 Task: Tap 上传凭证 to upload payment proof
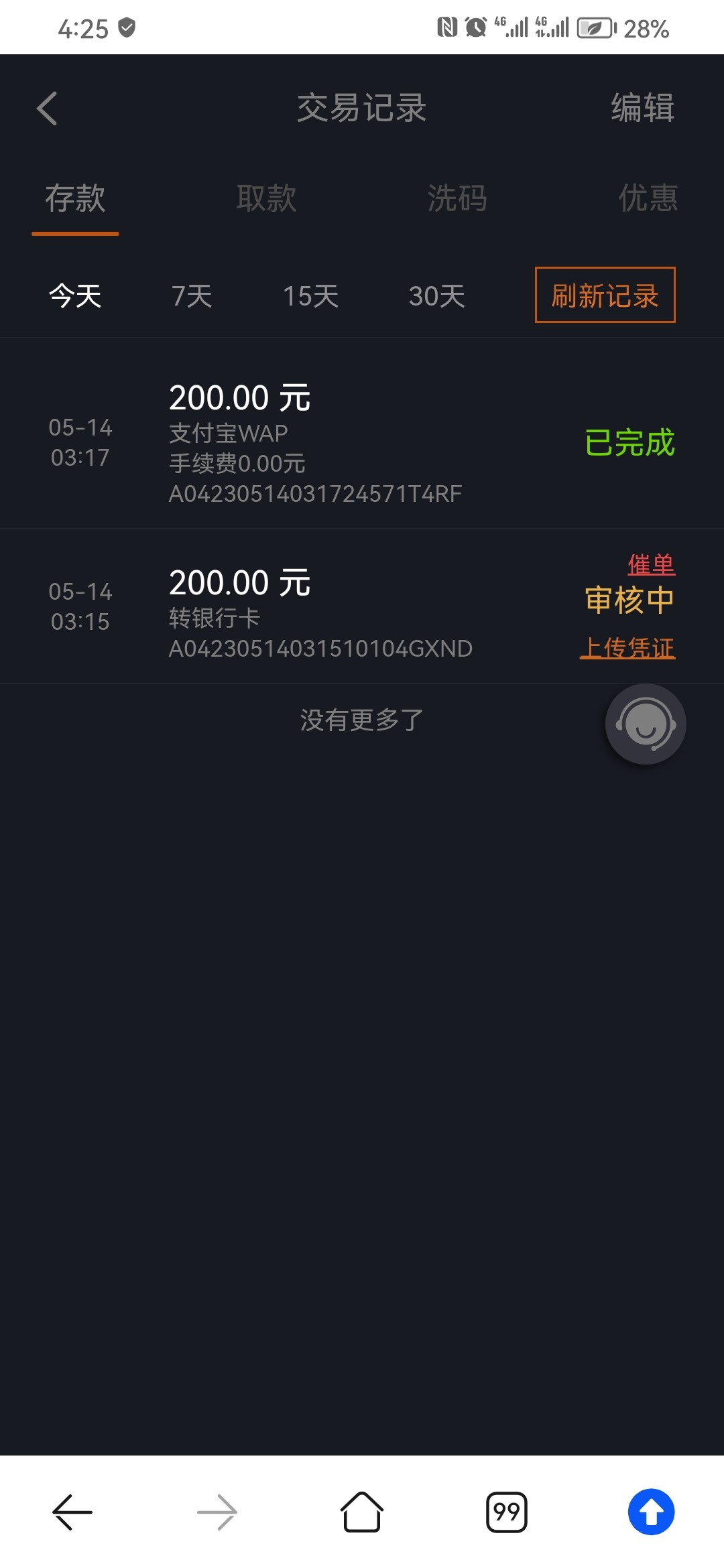tap(629, 647)
